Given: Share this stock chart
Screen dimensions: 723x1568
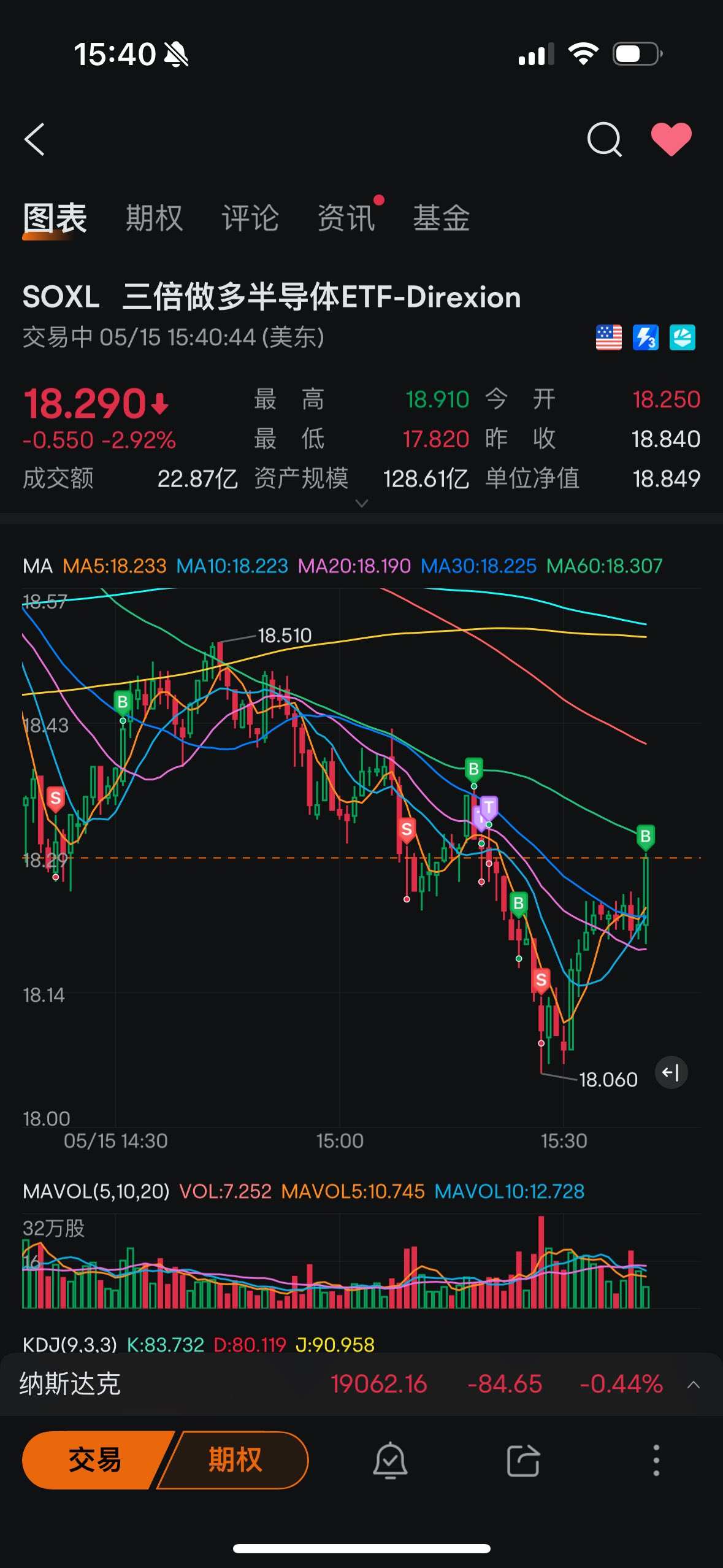Looking at the screenshot, I should click(523, 1460).
